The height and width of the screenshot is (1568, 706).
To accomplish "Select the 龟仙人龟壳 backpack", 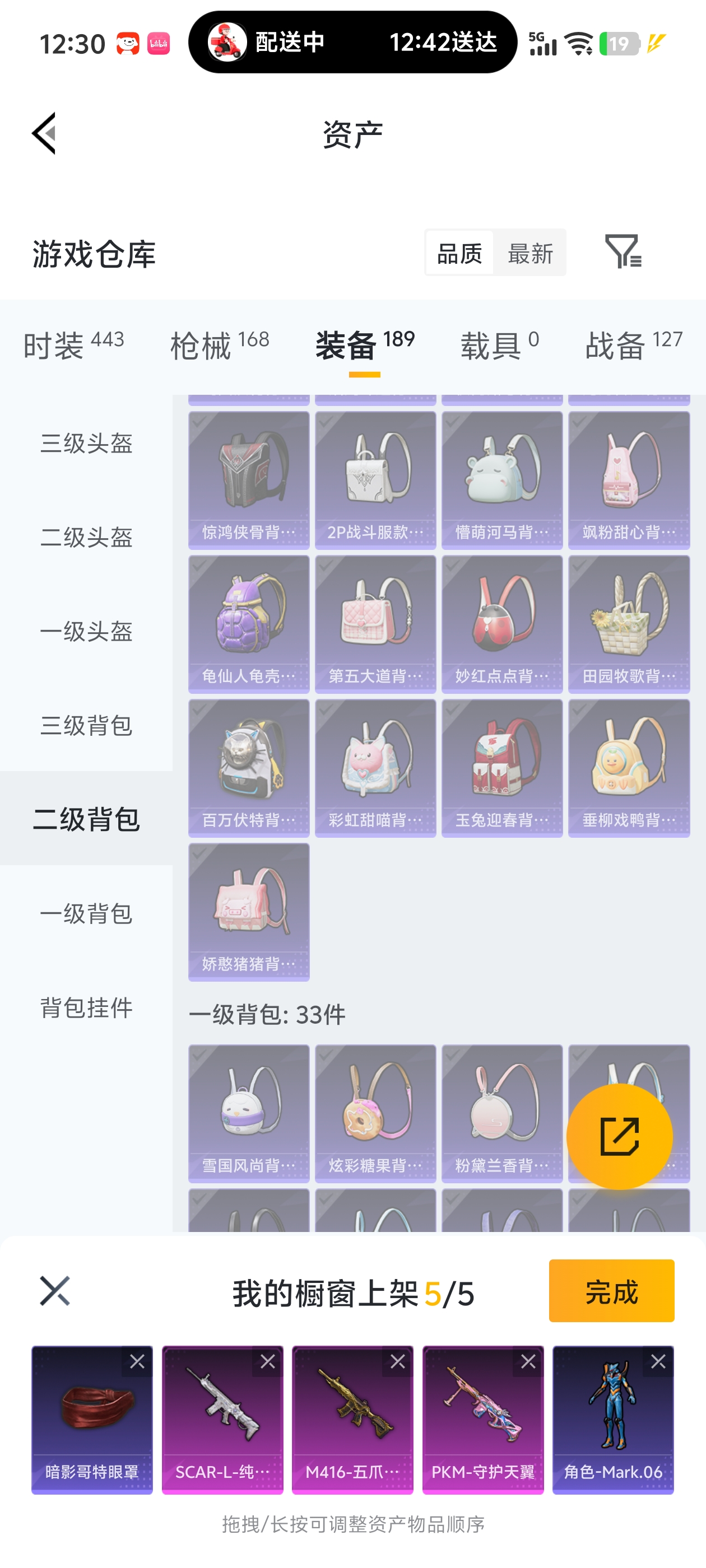I will pos(249,623).
